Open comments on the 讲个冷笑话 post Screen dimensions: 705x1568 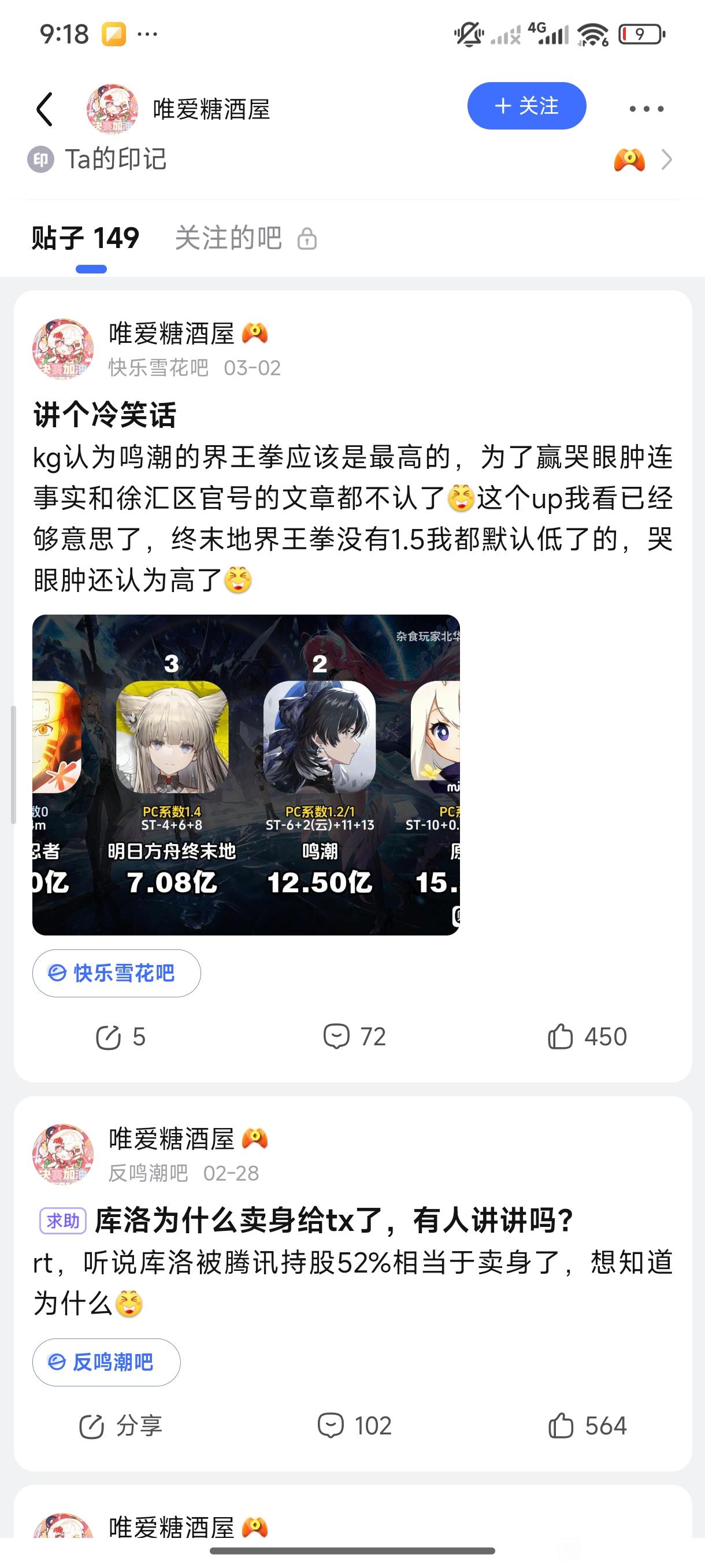(x=354, y=1037)
